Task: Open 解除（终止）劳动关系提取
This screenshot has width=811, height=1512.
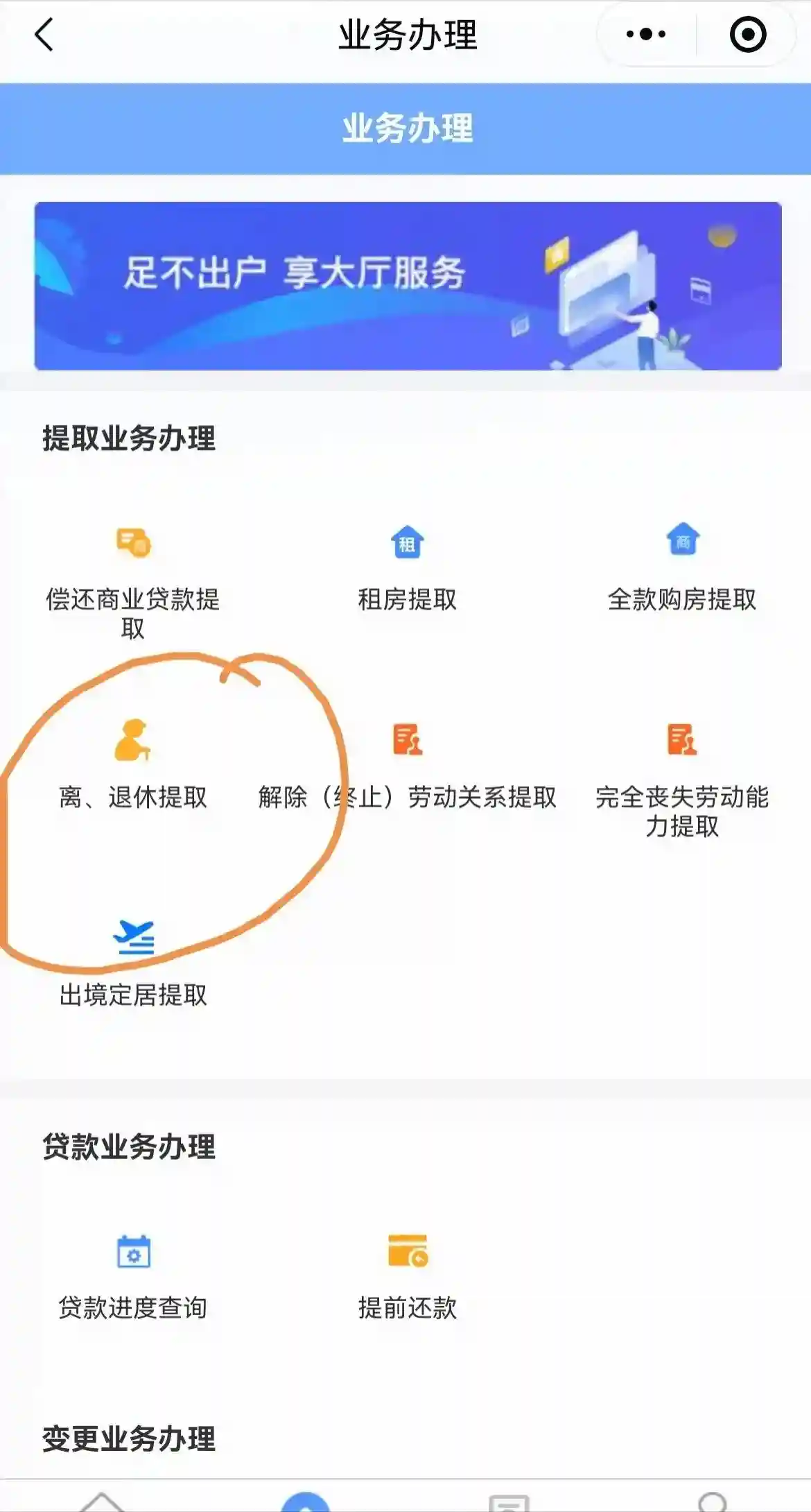Action: click(407, 766)
